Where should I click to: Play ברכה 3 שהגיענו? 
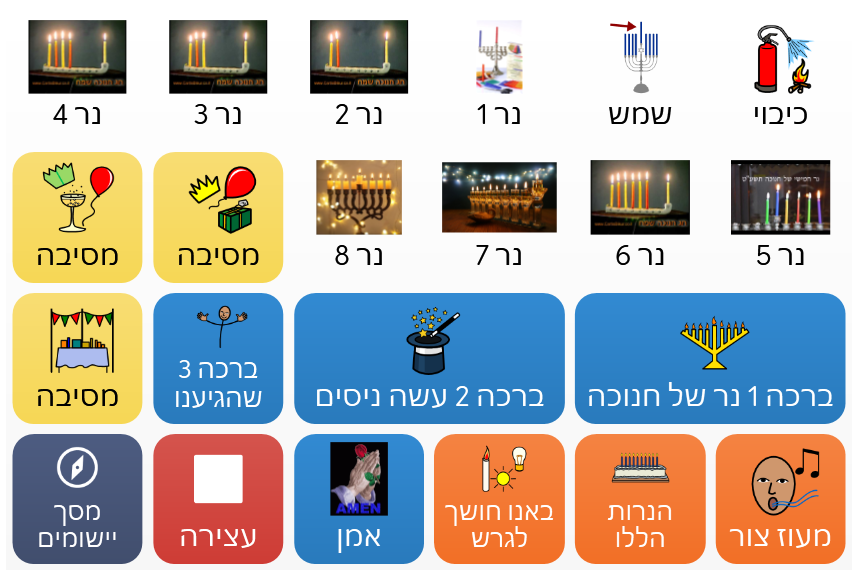point(218,358)
